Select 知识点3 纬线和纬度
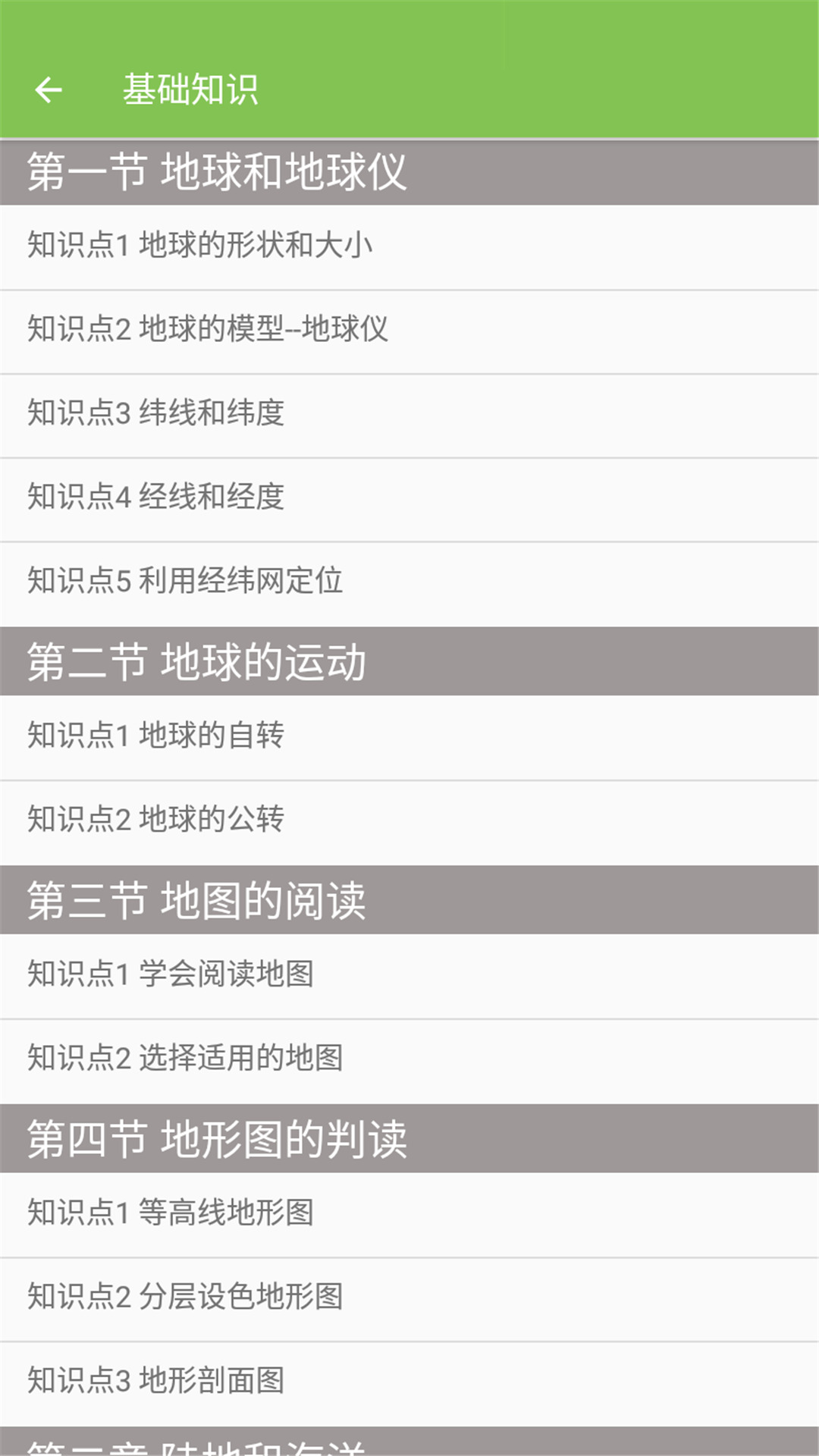The height and width of the screenshot is (1456, 819). tap(409, 416)
